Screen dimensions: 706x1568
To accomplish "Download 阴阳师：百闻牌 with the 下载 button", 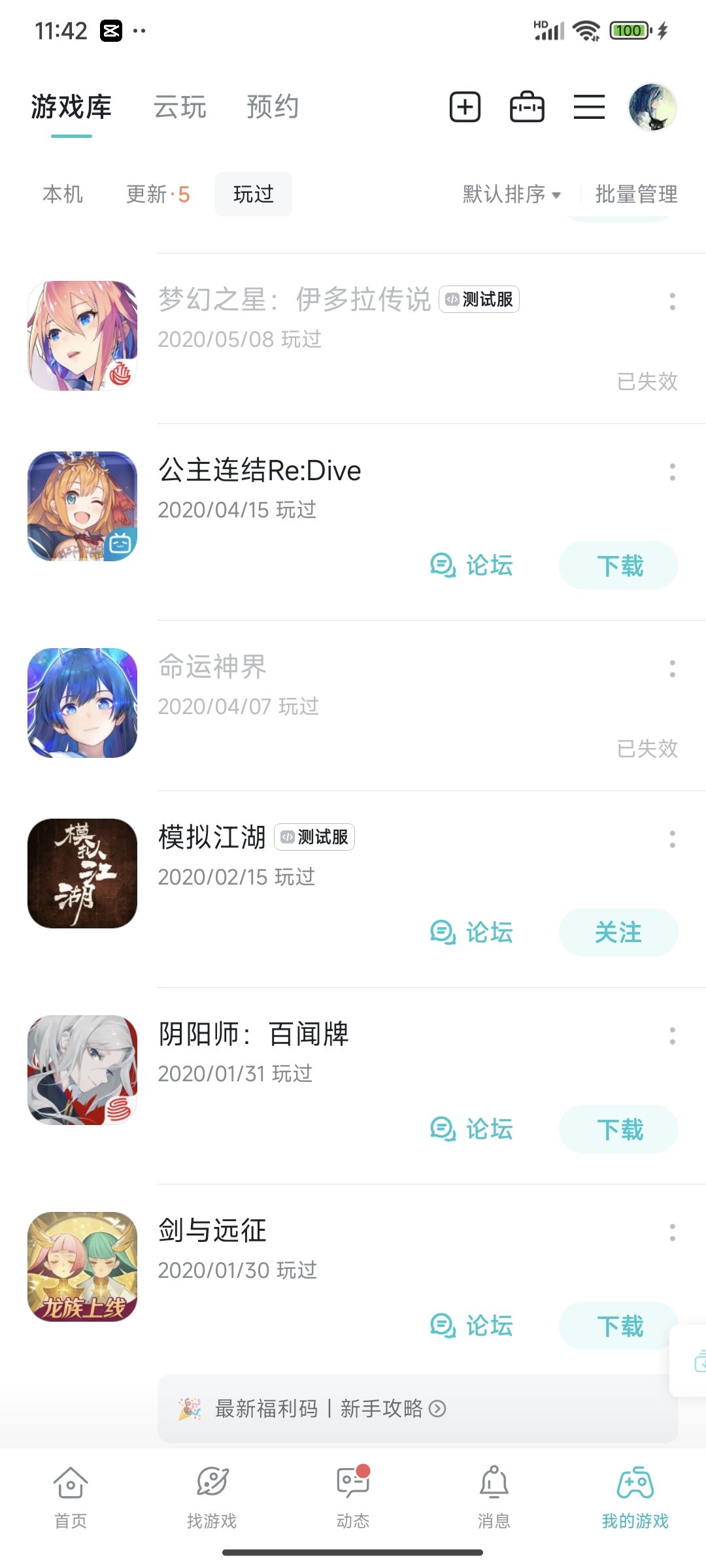I will [x=618, y=1129].
